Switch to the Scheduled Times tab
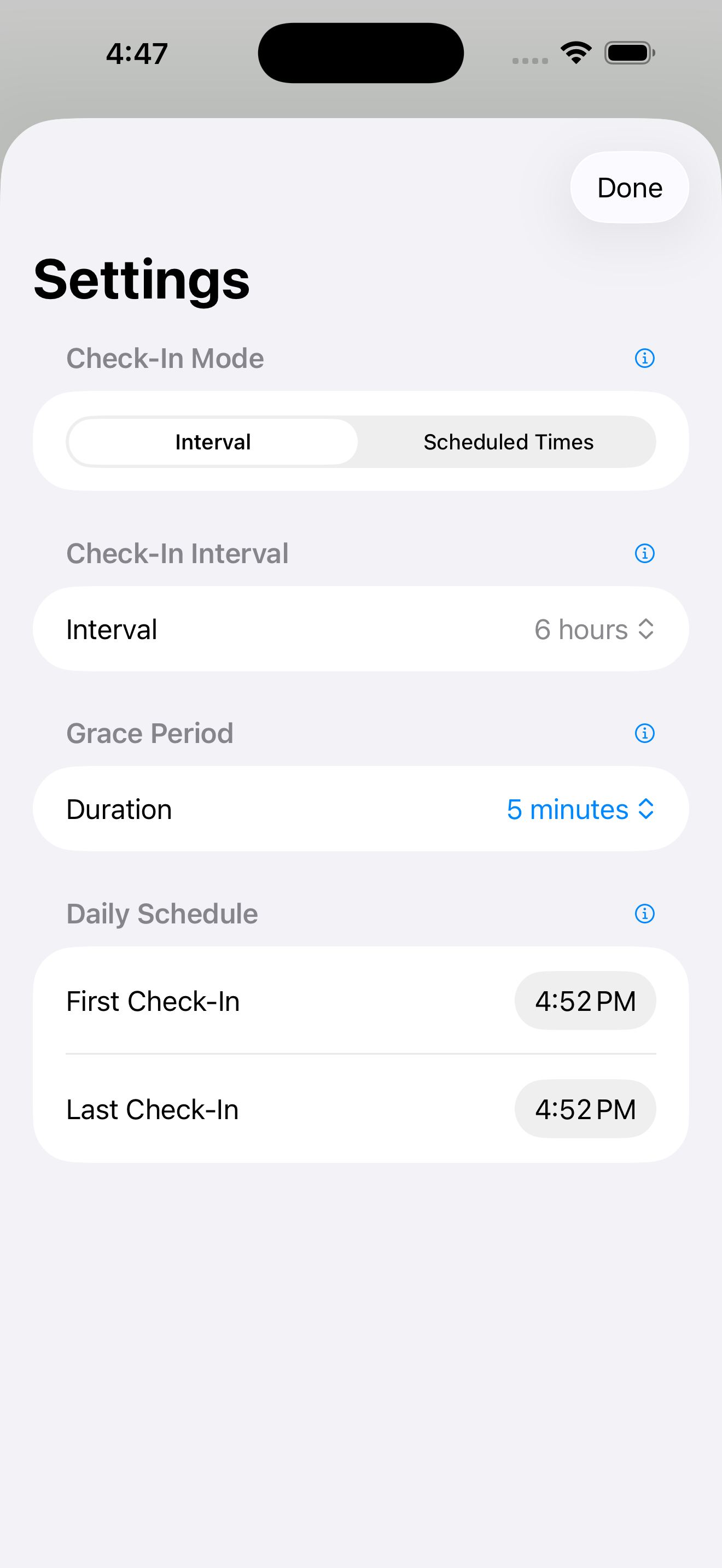This screenshot has height=1568, width=722. [508, 442]
